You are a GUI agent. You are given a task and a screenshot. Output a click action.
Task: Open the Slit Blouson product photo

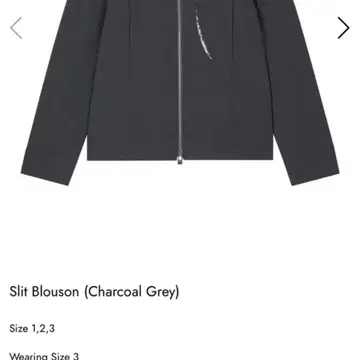180,93
